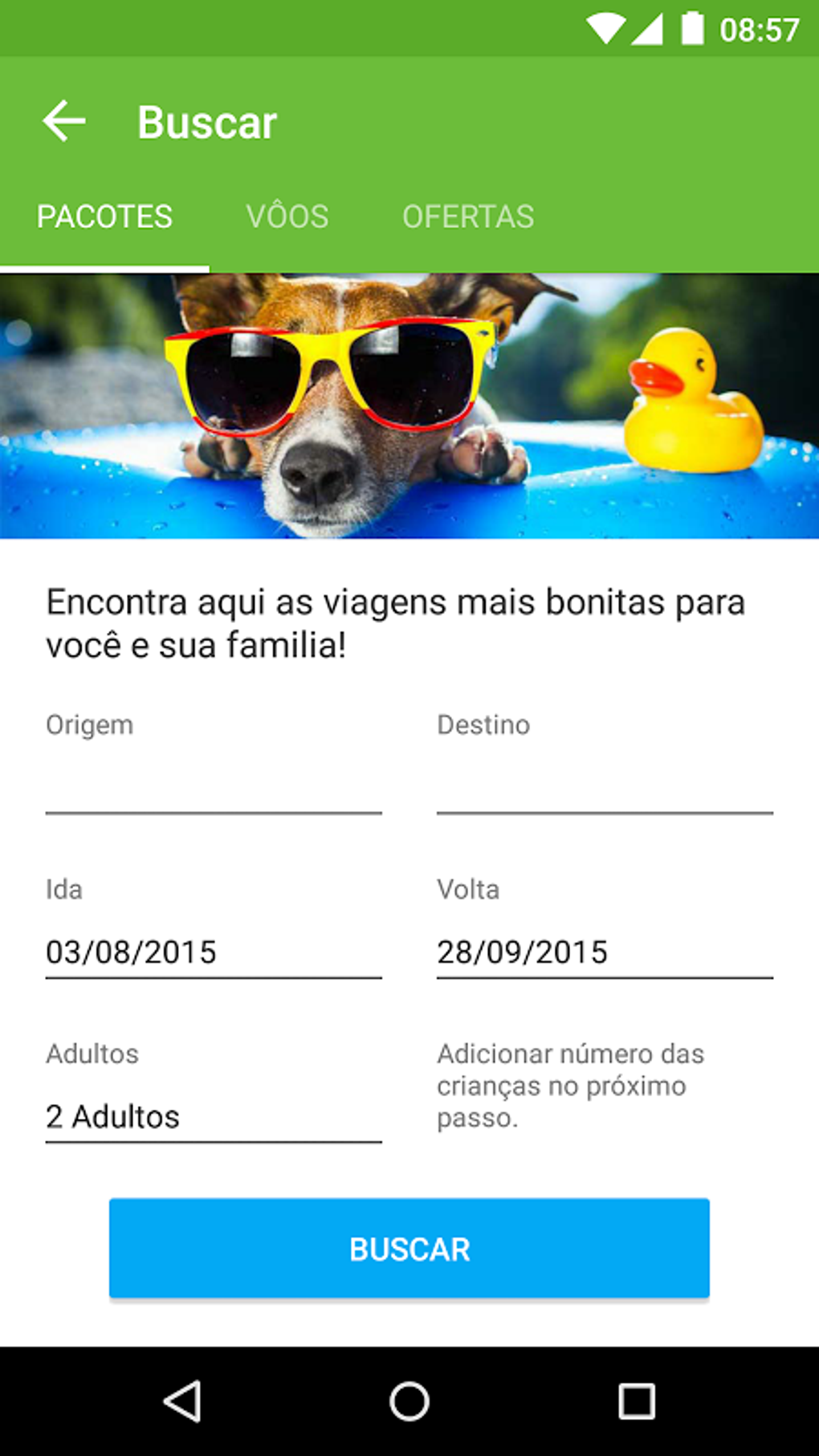Open the Ofertas tab
The image size is (819, 1456).
tap(468, 217)
